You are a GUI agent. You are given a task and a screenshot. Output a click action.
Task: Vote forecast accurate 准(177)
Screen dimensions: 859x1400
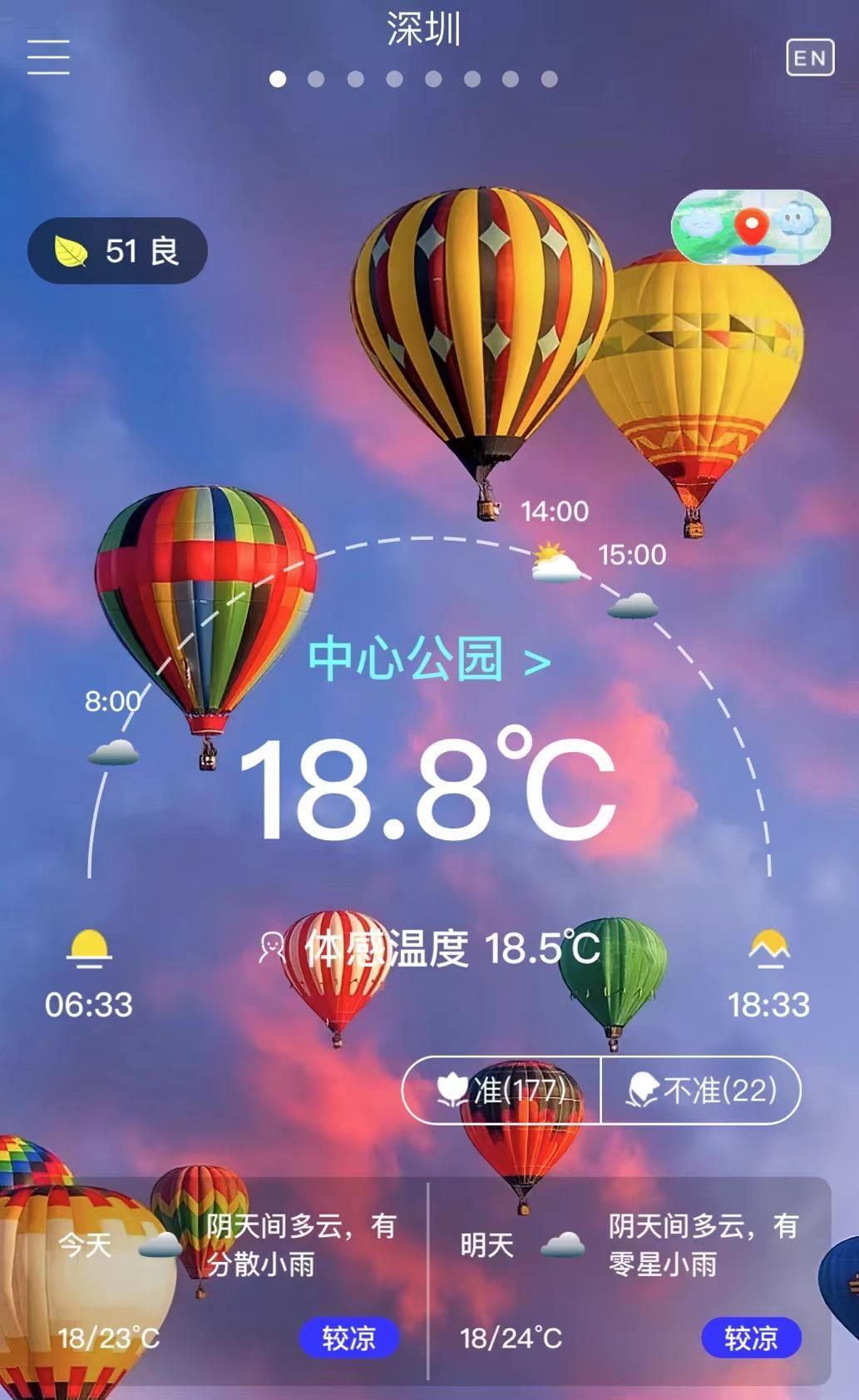point(501,1090)
